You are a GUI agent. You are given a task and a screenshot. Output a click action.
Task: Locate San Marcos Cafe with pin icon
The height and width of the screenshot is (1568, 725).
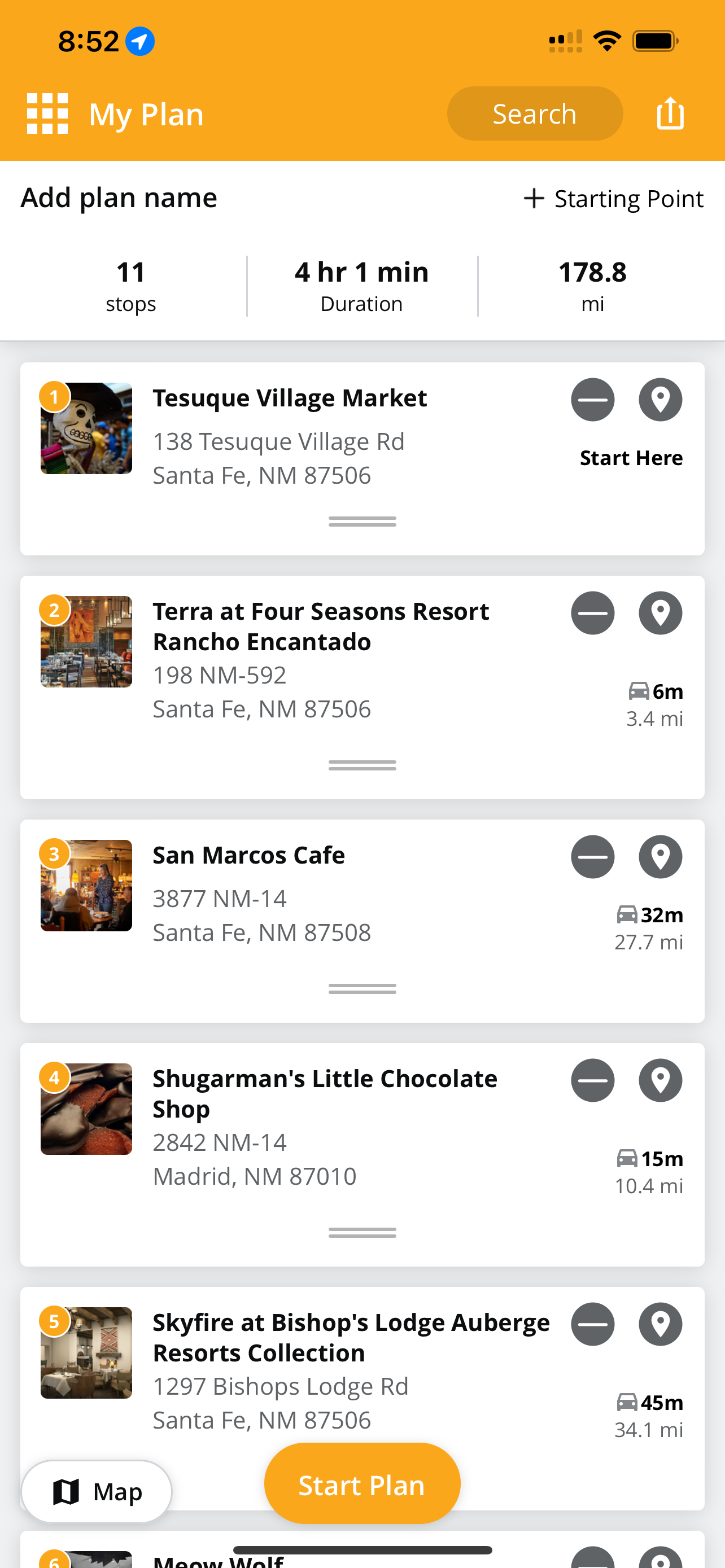[660, 857]
